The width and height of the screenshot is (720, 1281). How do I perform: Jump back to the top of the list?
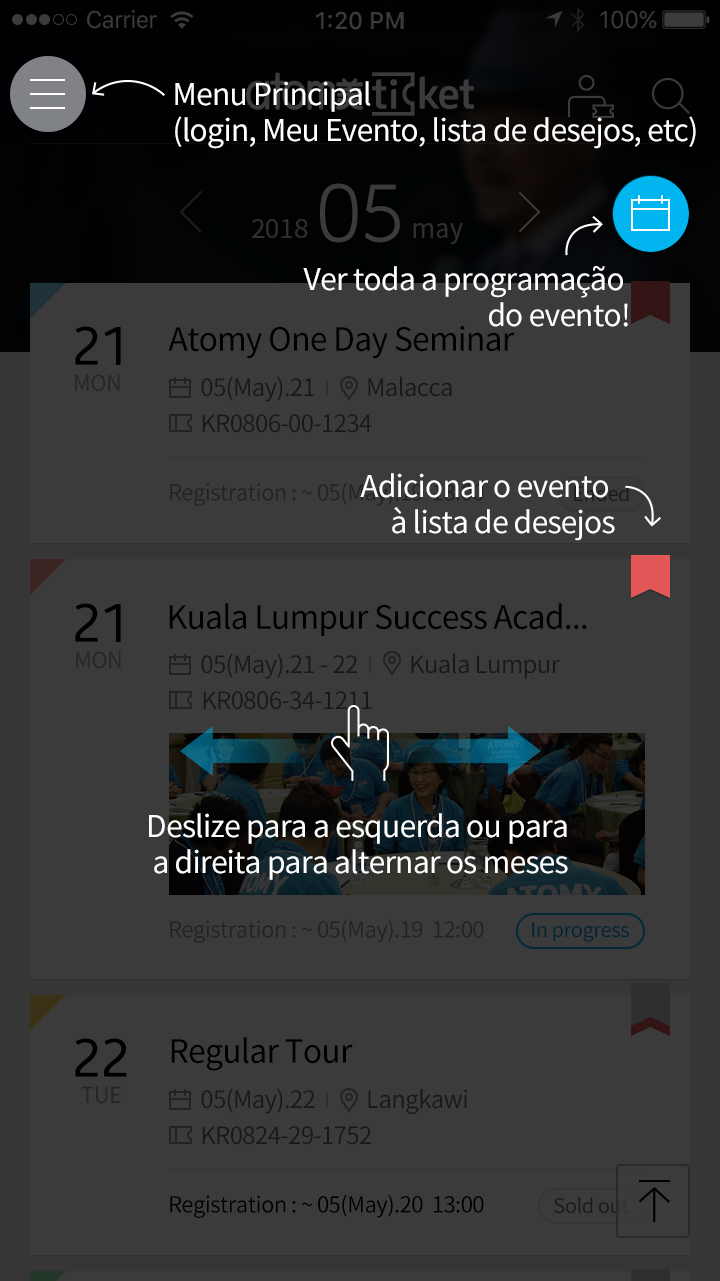[653, 1200]
